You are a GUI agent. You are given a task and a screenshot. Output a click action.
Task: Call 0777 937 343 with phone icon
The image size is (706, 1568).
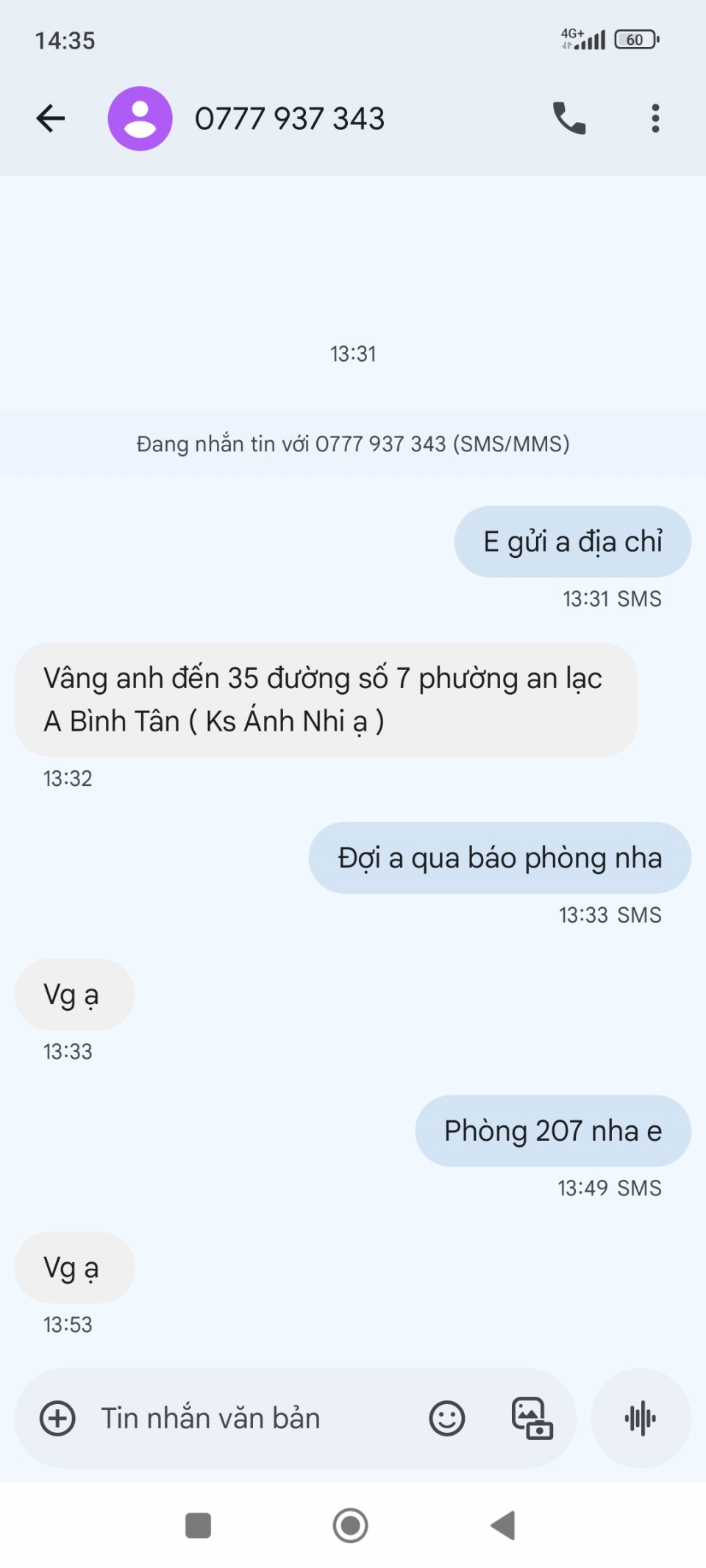tap(569, 118)
